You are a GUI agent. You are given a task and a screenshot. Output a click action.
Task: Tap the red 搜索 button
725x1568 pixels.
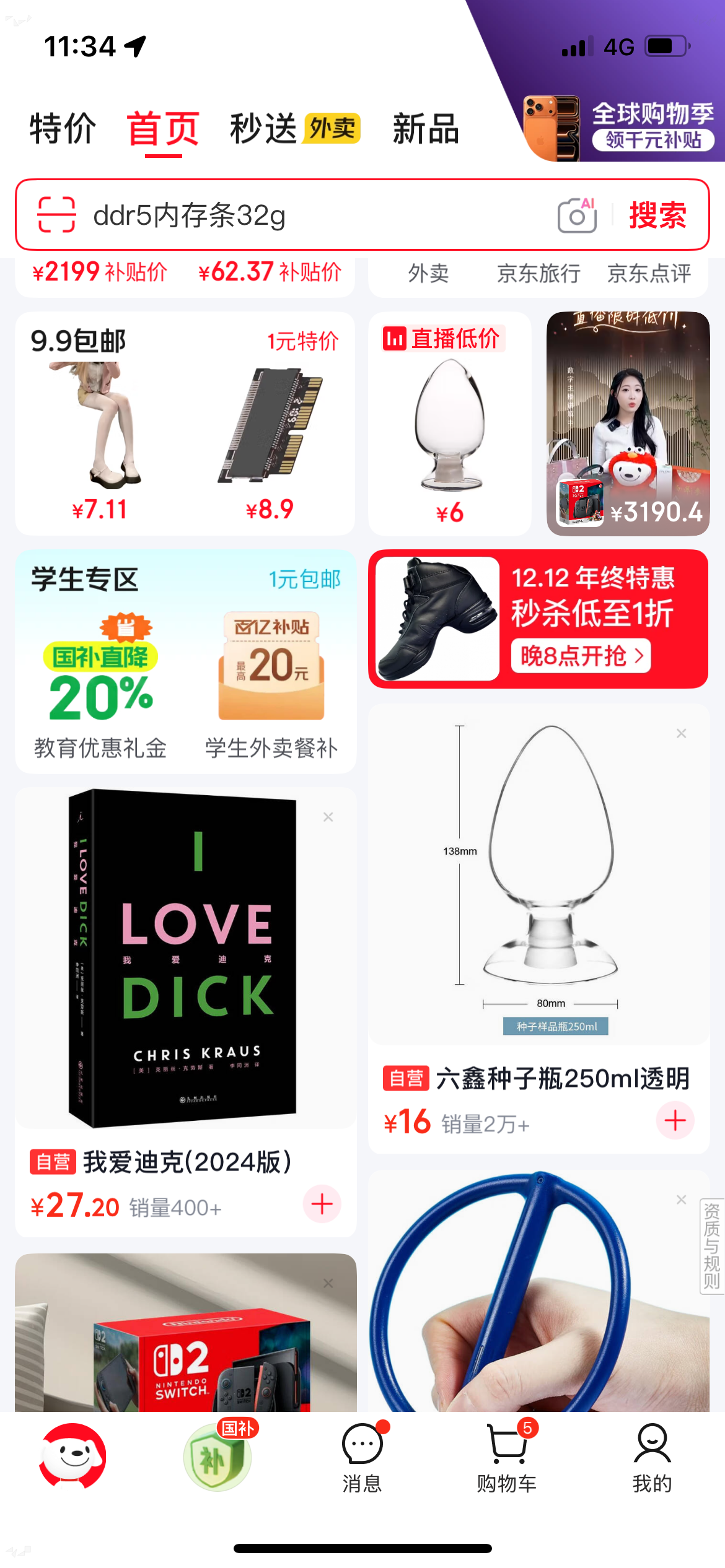click(x=657, y=215)
